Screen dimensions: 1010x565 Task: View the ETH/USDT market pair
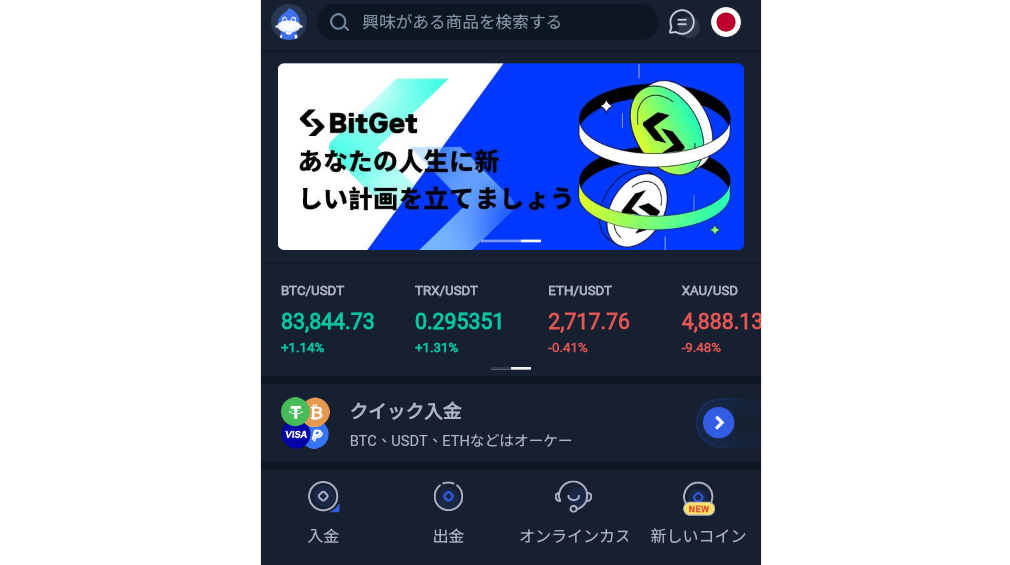pos(589,320)
